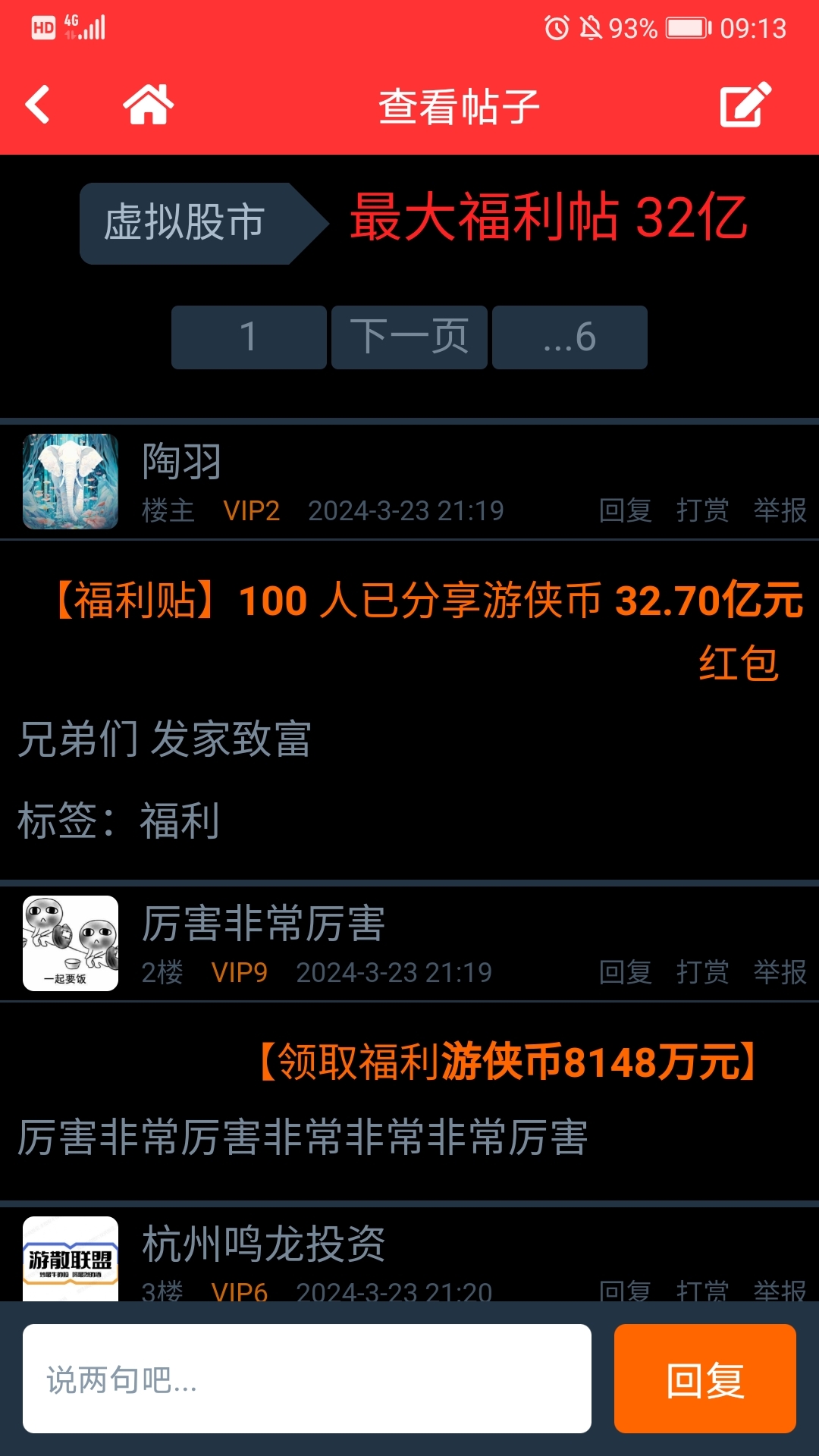Submit with the orange 回复 button
Viewport: 819px width, 1456px height.
pos(705,1379)
